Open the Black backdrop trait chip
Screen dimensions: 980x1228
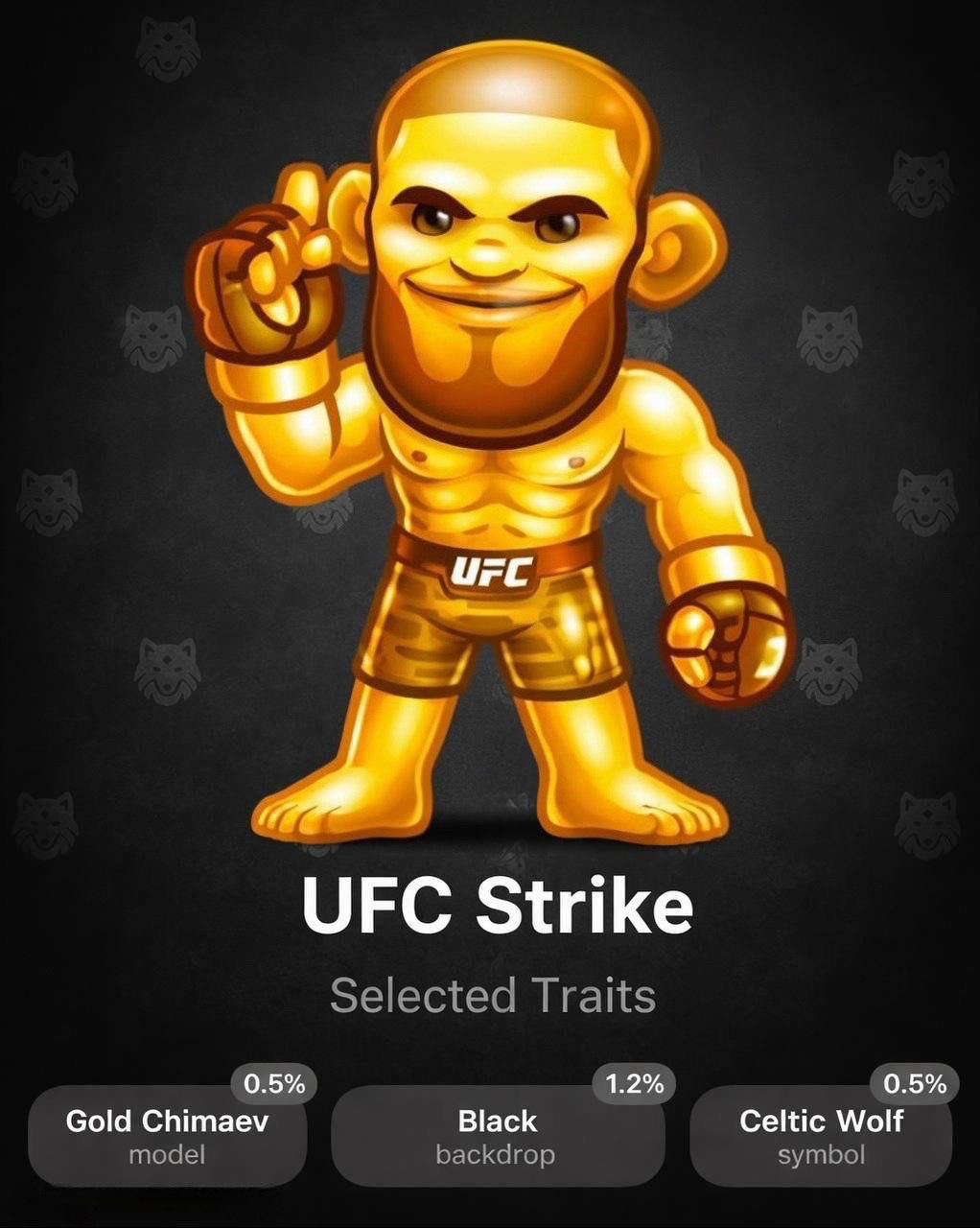497,1136
